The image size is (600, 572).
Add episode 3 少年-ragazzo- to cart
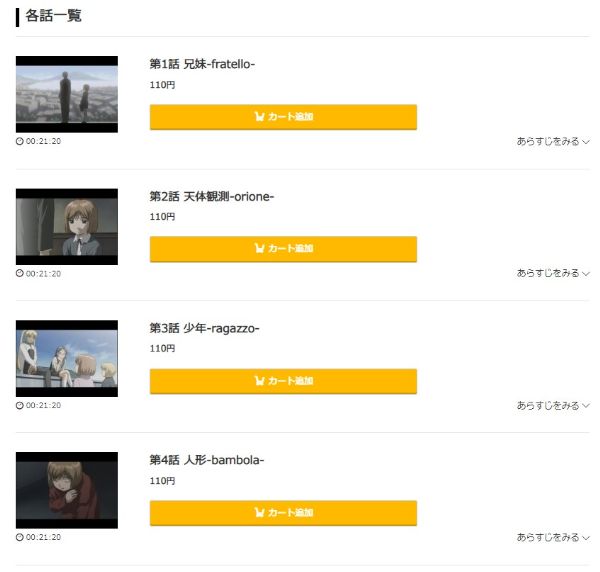(283, 381)
